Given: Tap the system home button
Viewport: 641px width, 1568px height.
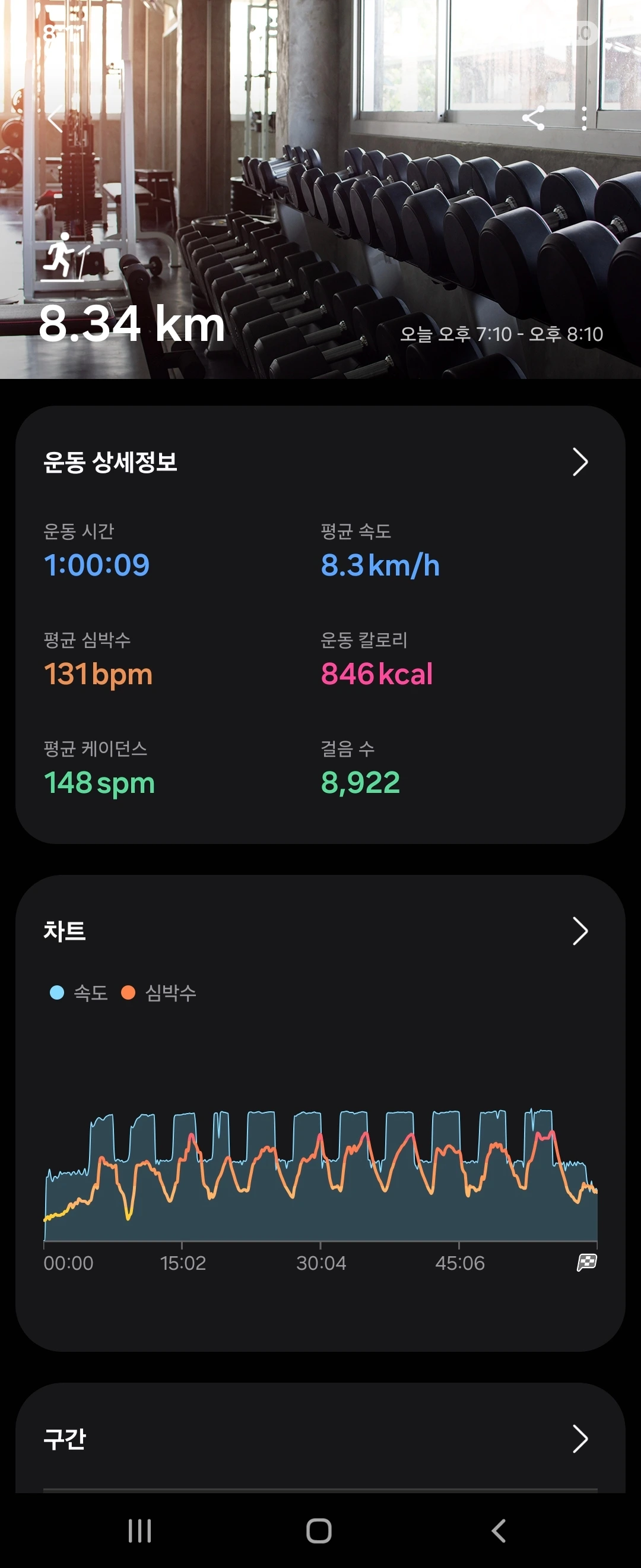Looking at the screenshot, I should point(319,1530).
